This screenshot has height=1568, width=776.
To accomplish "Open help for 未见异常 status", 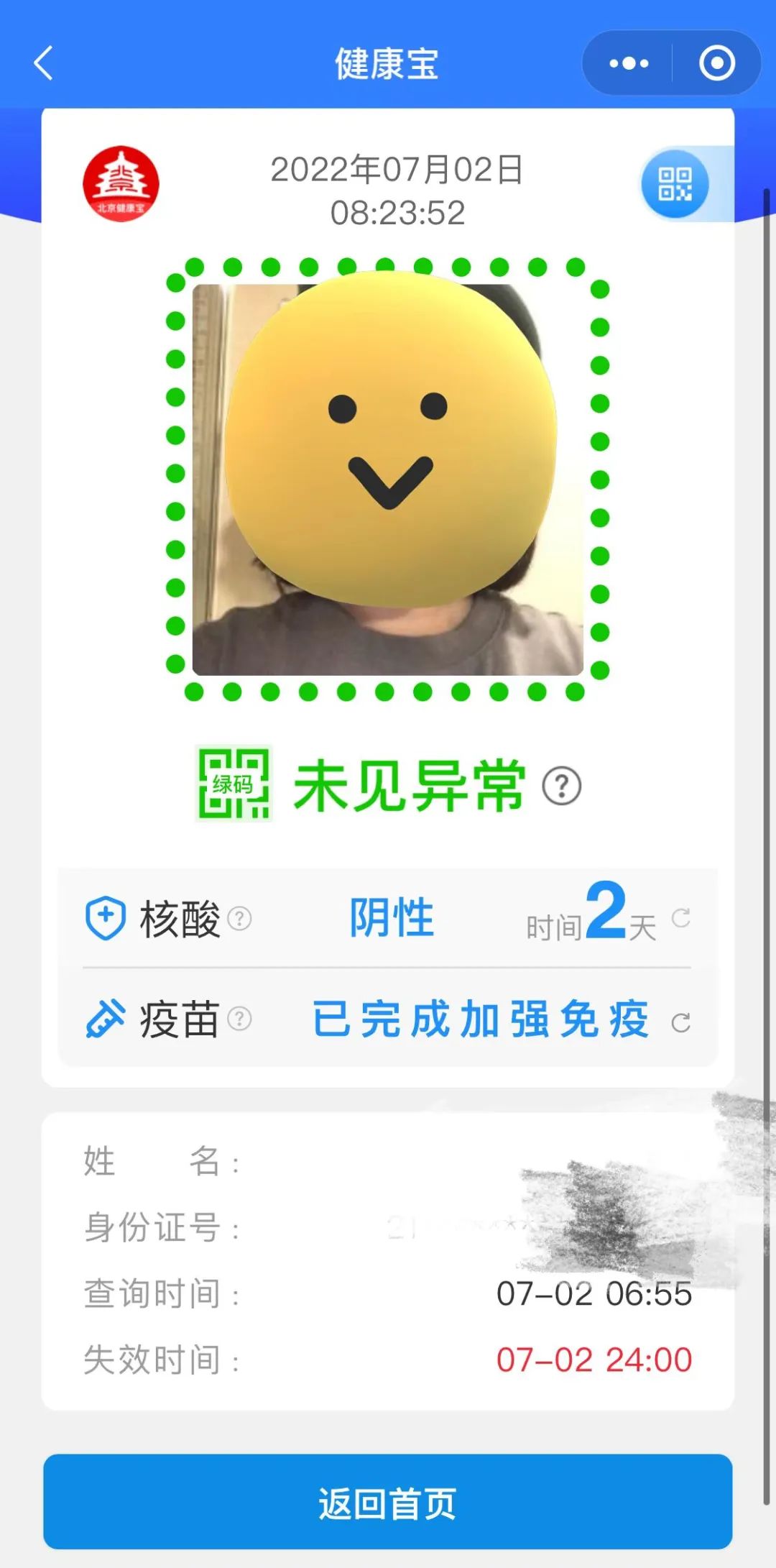I will pyautogui.click(x=563, y=787).
